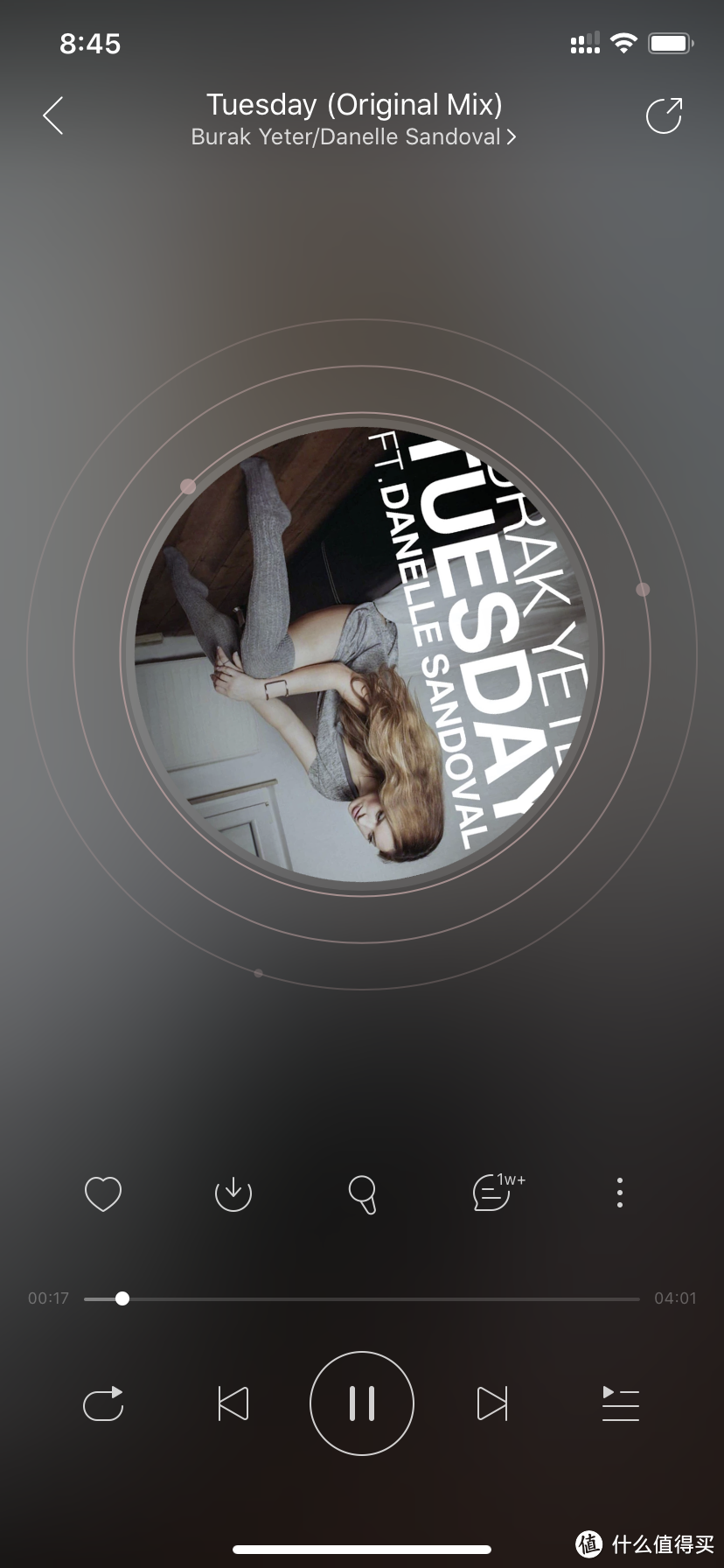This screenshot has width=724, height=1568.
Task: Download the current track
Action: 233,1193
